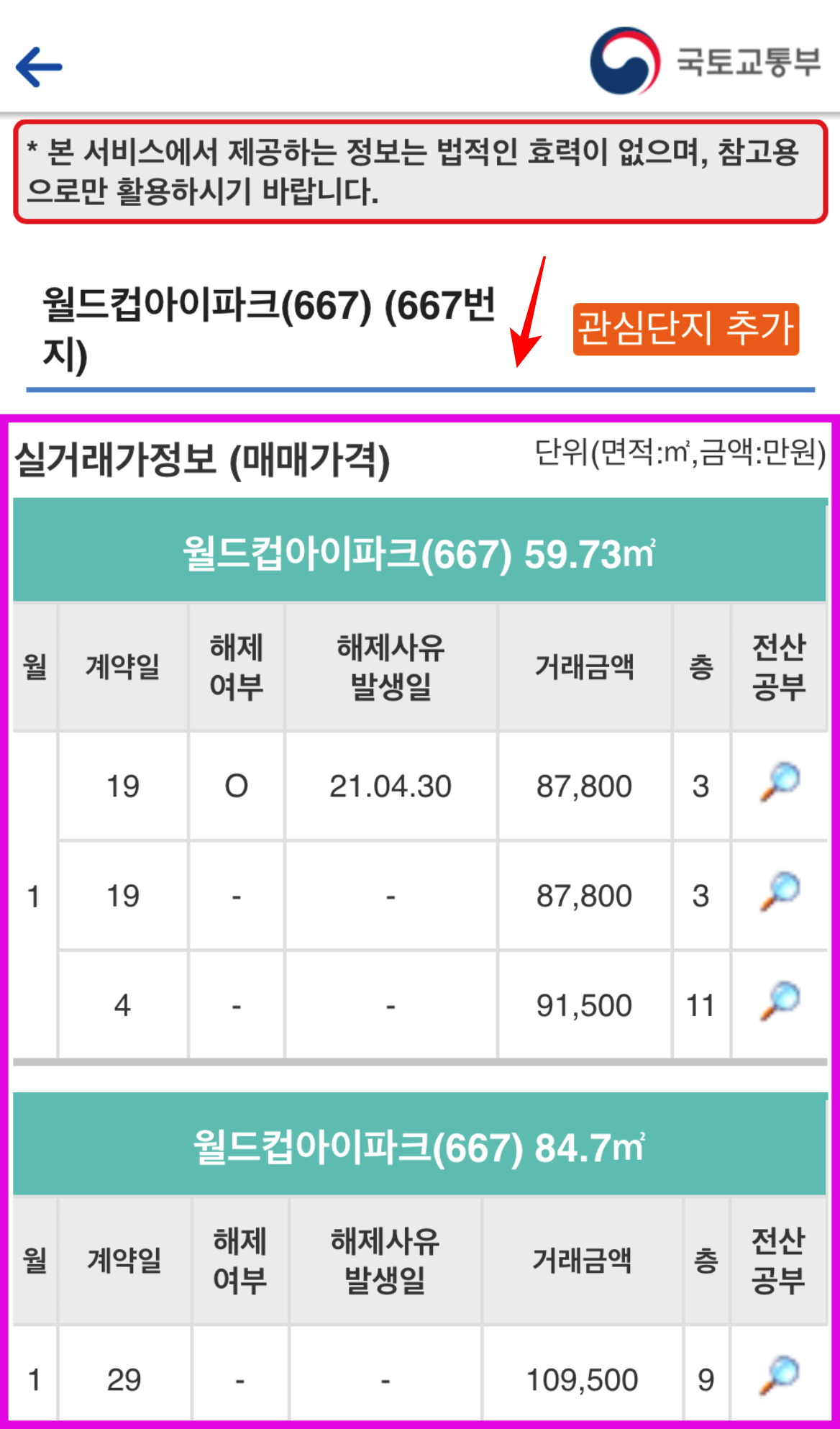Open 전산공부 for the non-cancelled 87,800 deal

pos(780,892)
